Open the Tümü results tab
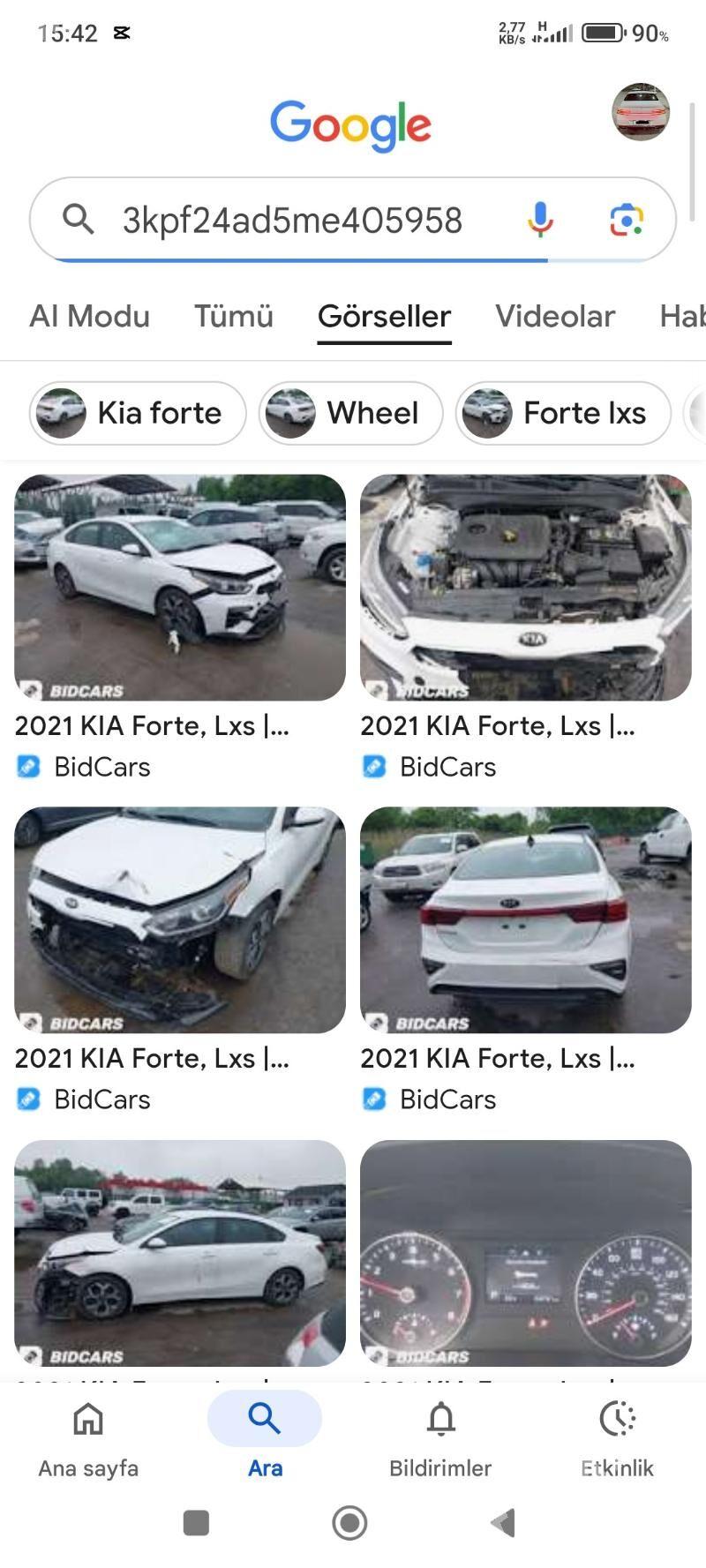Screen dimensions: 706x1568 coord(233,316)
